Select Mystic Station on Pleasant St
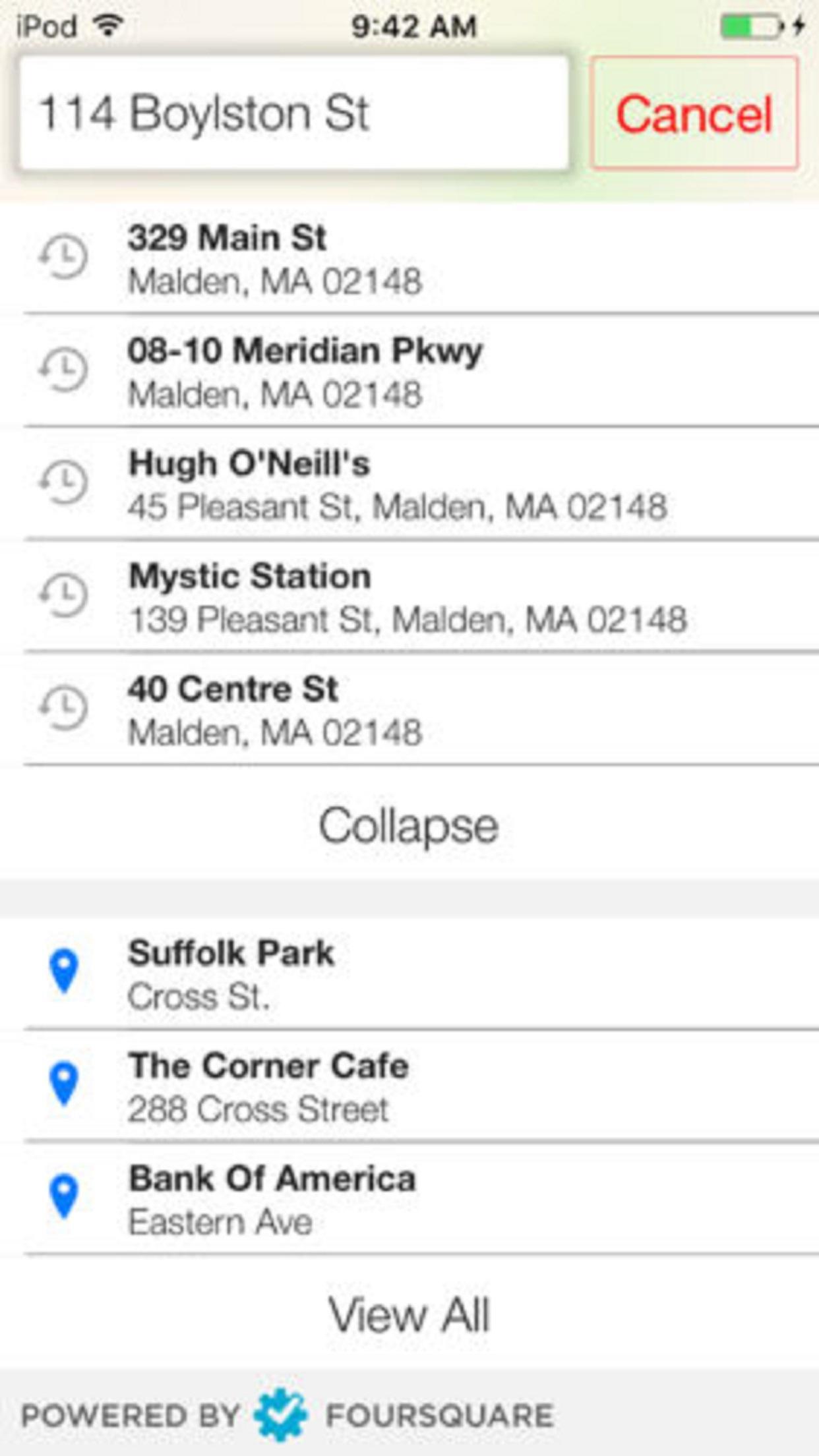The height and width of the screenshot is (1456, 819). click(409, 597)
